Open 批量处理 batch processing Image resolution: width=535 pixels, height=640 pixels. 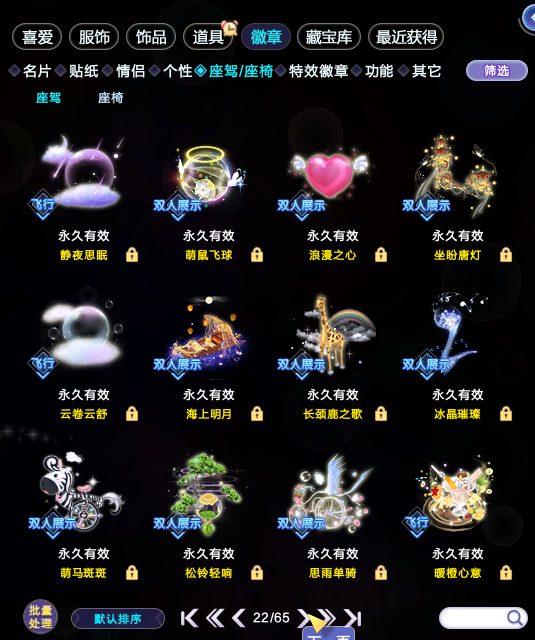pyautogui.click(x=40, y=617)
